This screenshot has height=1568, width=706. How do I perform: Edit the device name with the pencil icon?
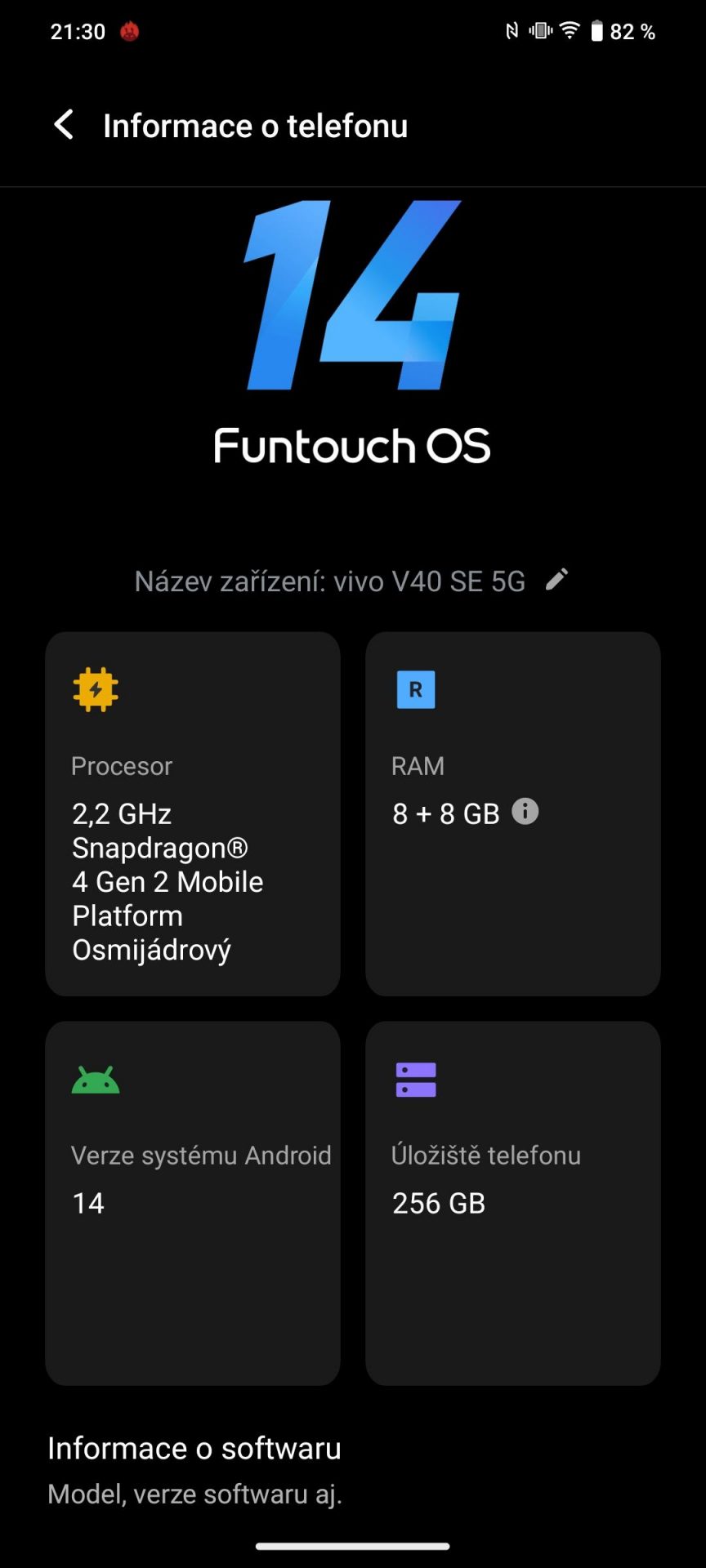point(556,580)
